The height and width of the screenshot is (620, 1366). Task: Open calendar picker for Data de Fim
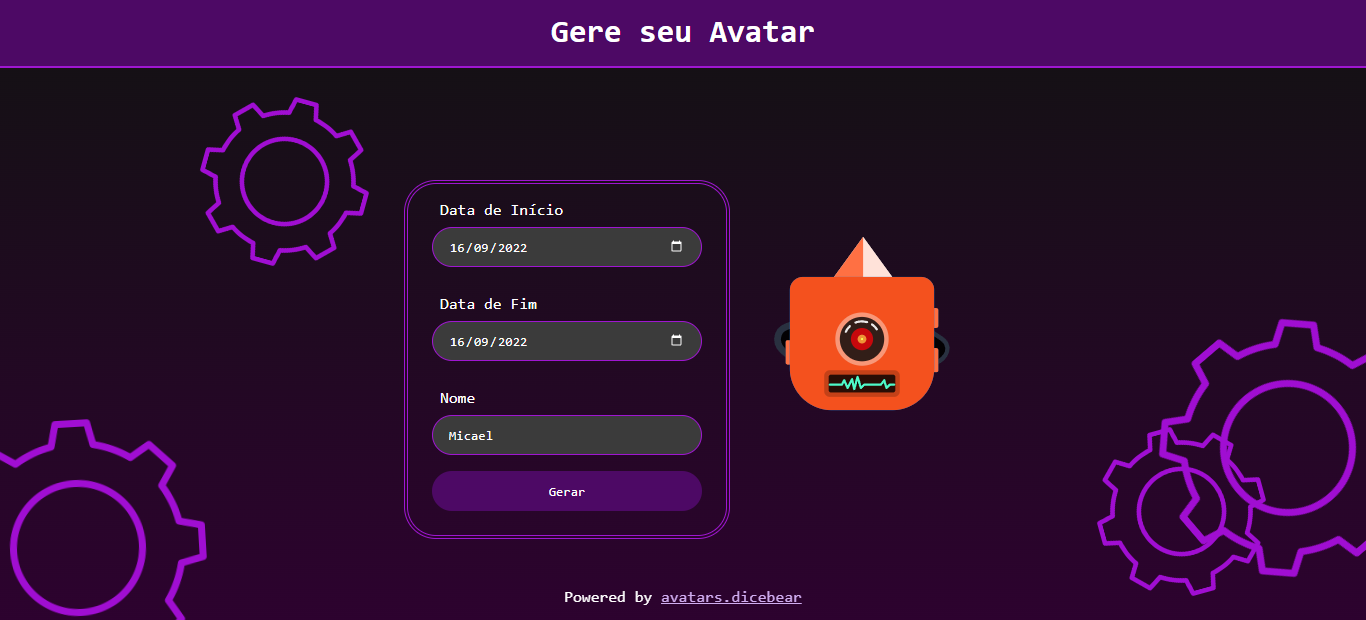(x=676, y=341)
